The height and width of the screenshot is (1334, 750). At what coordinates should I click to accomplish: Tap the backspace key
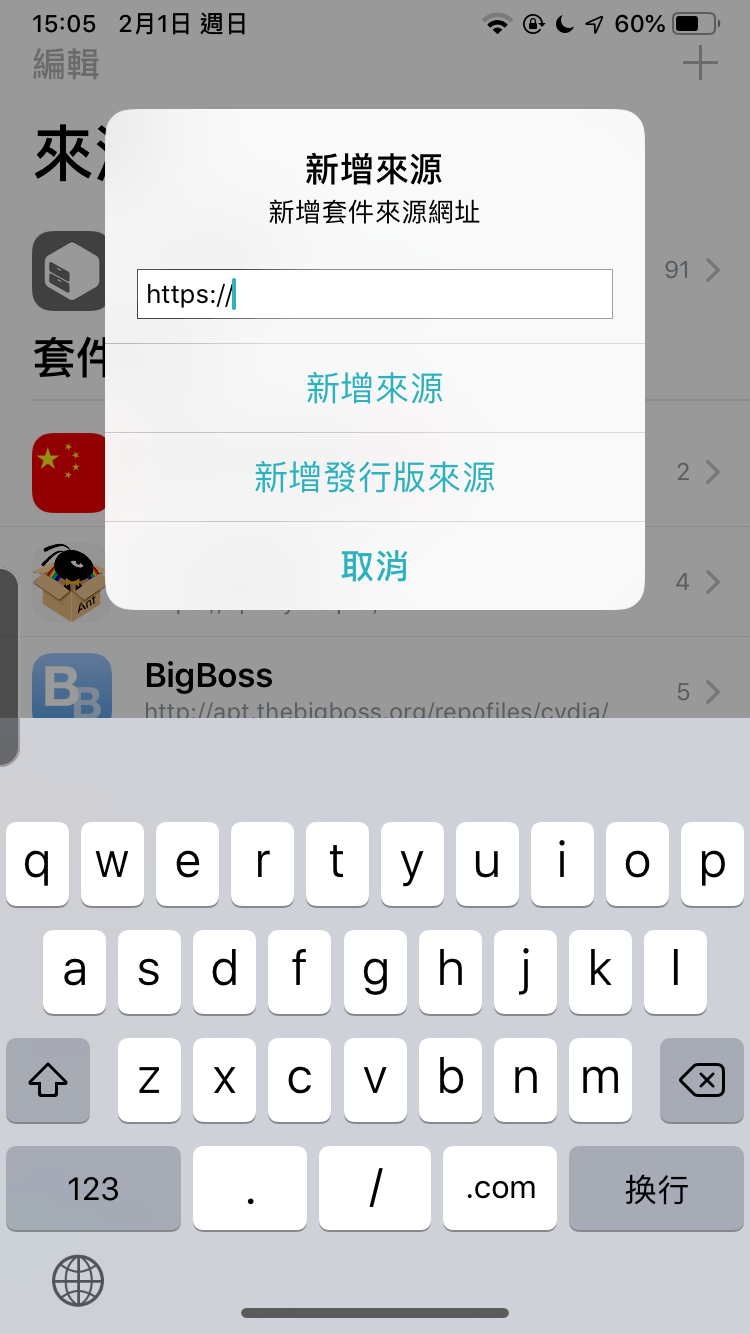point(701,1080)
